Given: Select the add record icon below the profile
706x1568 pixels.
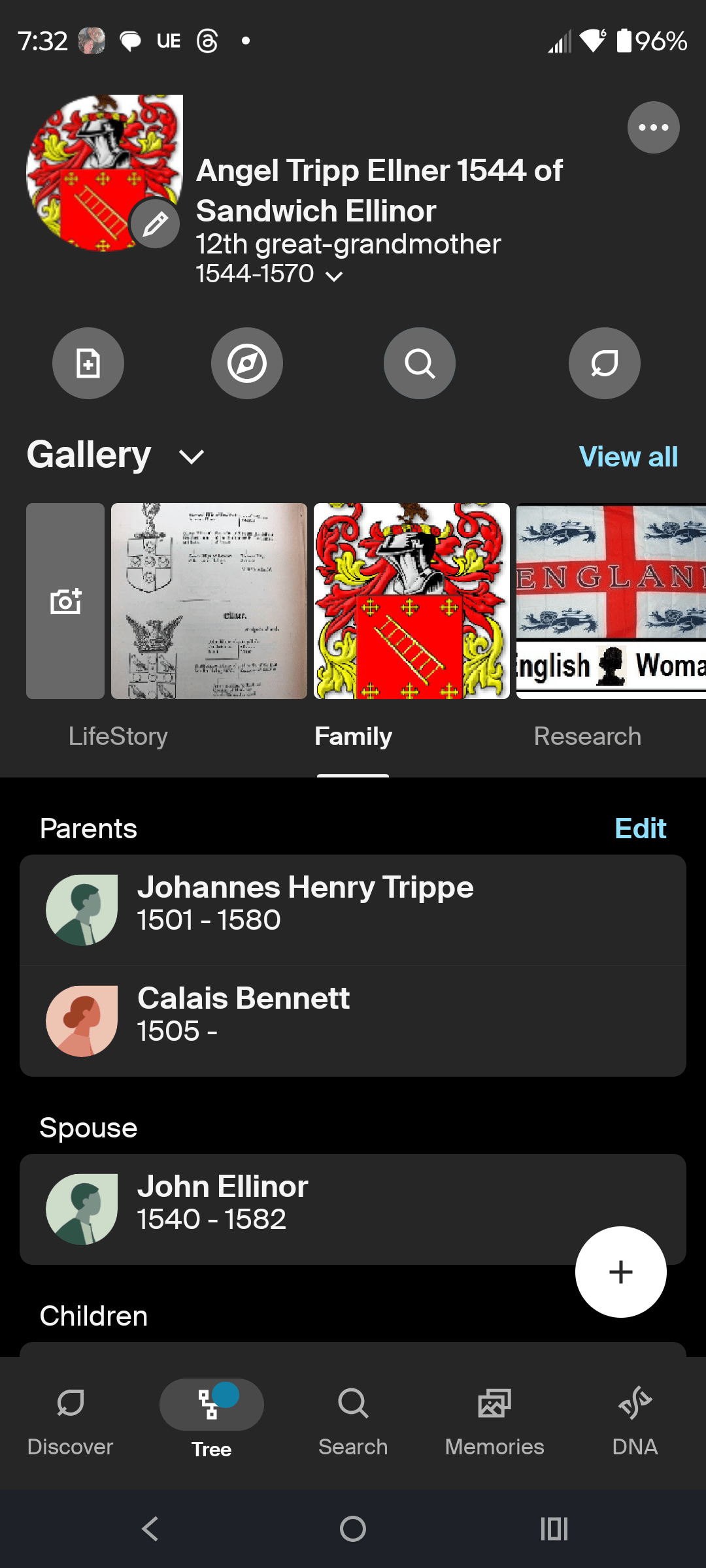Looking at the screenshot, I should [88, 363].
